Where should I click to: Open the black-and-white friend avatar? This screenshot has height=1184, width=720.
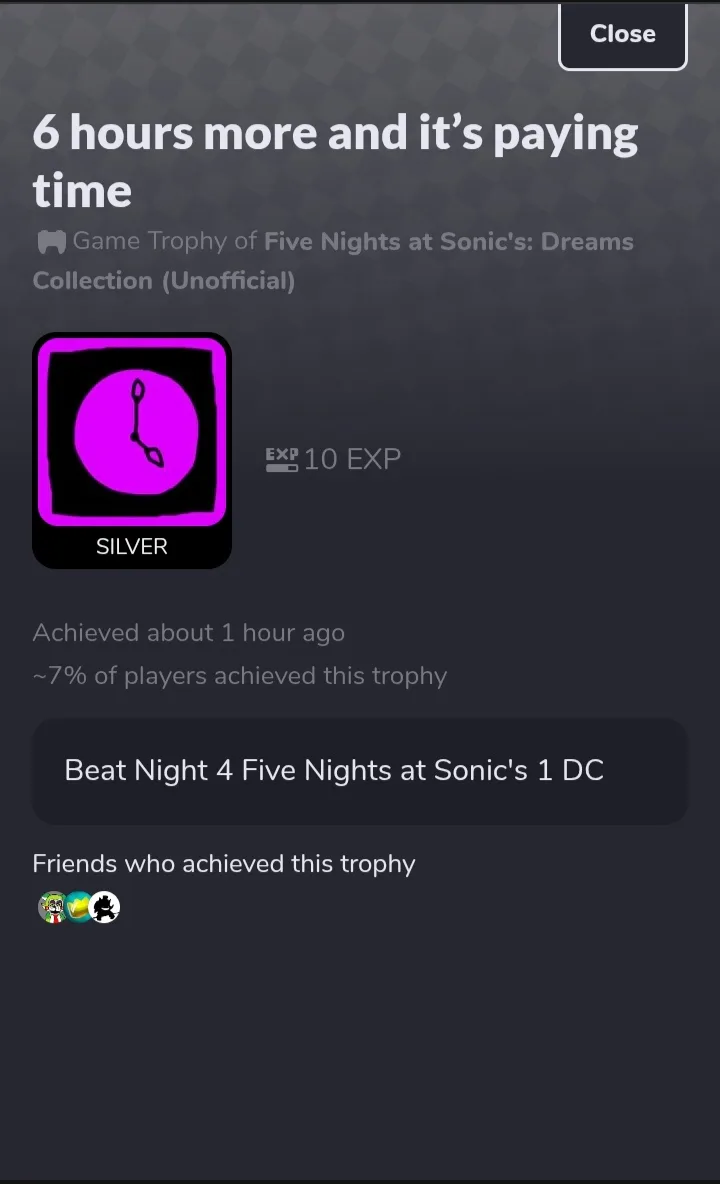[x=105, y=907]
